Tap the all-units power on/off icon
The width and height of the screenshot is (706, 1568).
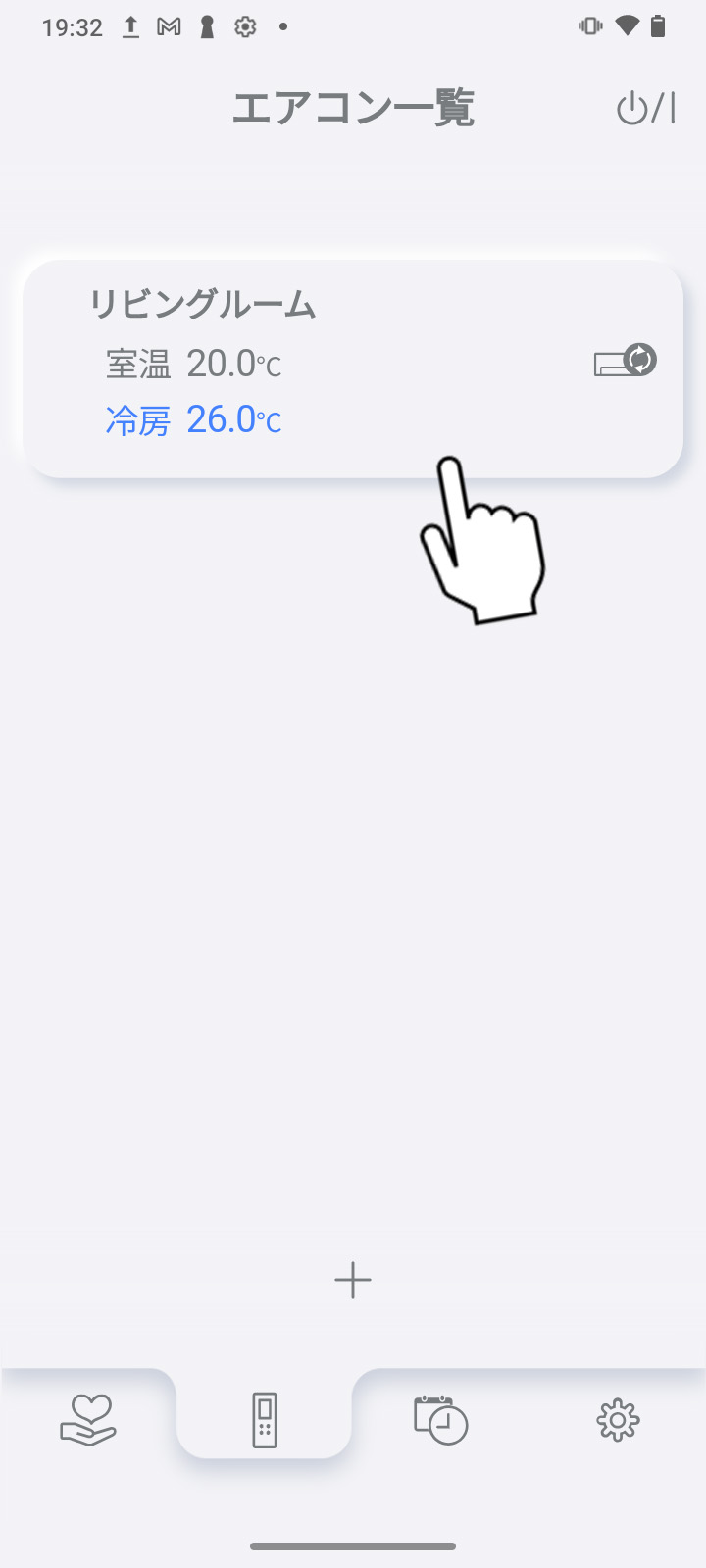[645, 108]
